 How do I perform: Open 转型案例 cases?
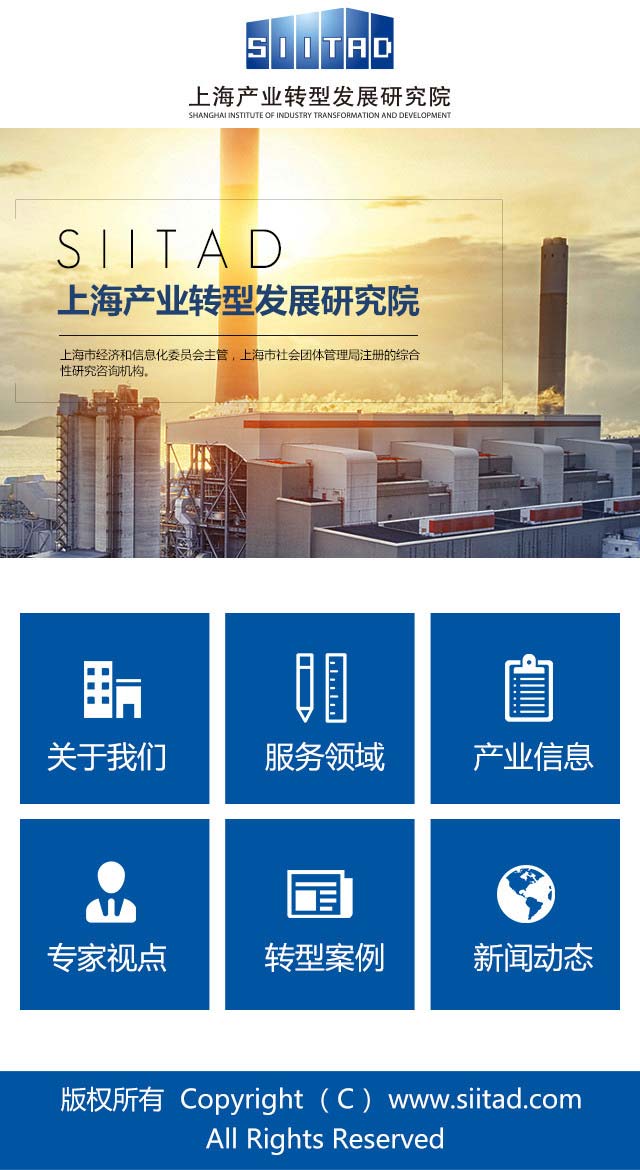click(x=320, y=914)
